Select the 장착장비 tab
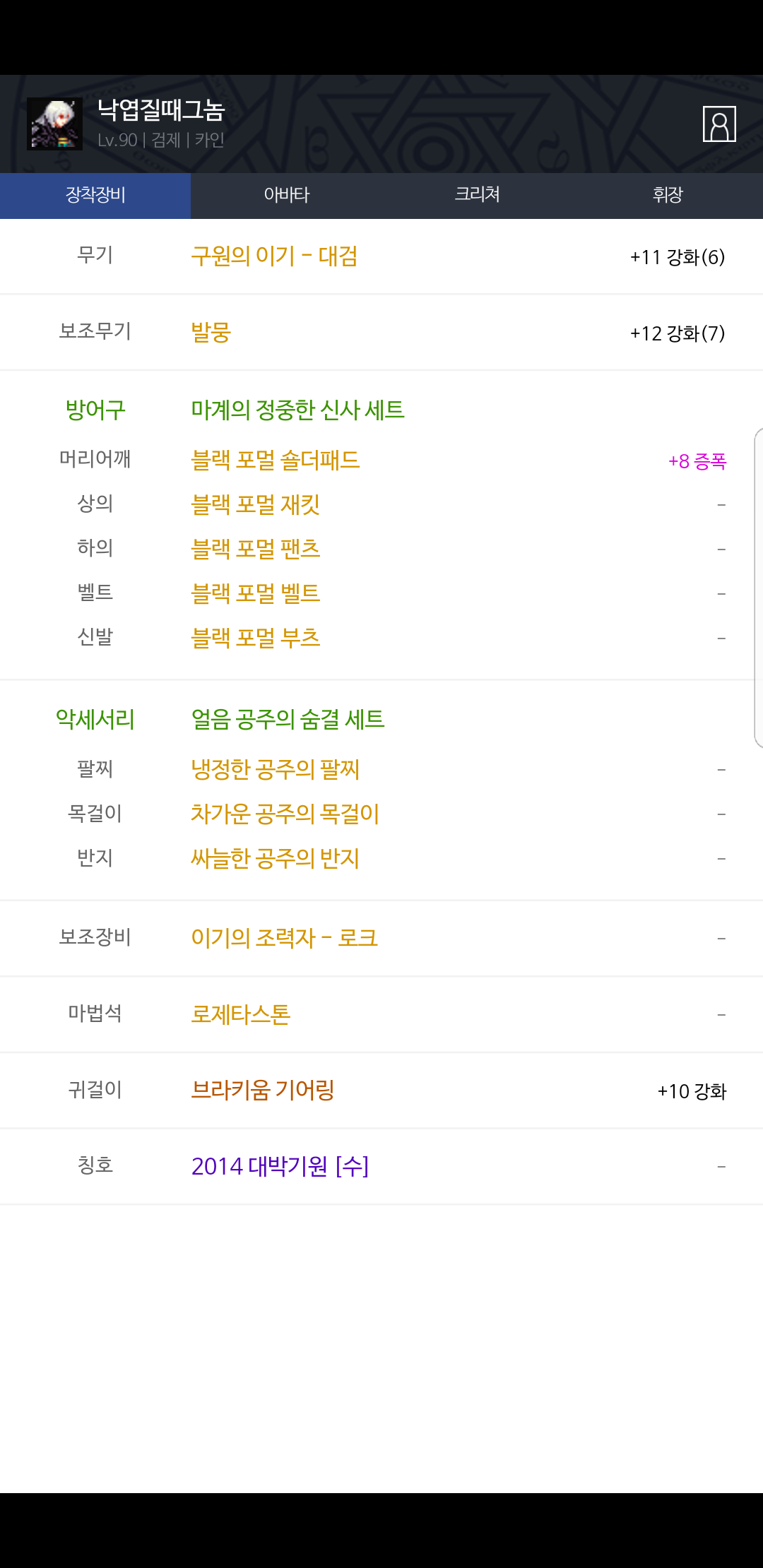 point(95,196)
